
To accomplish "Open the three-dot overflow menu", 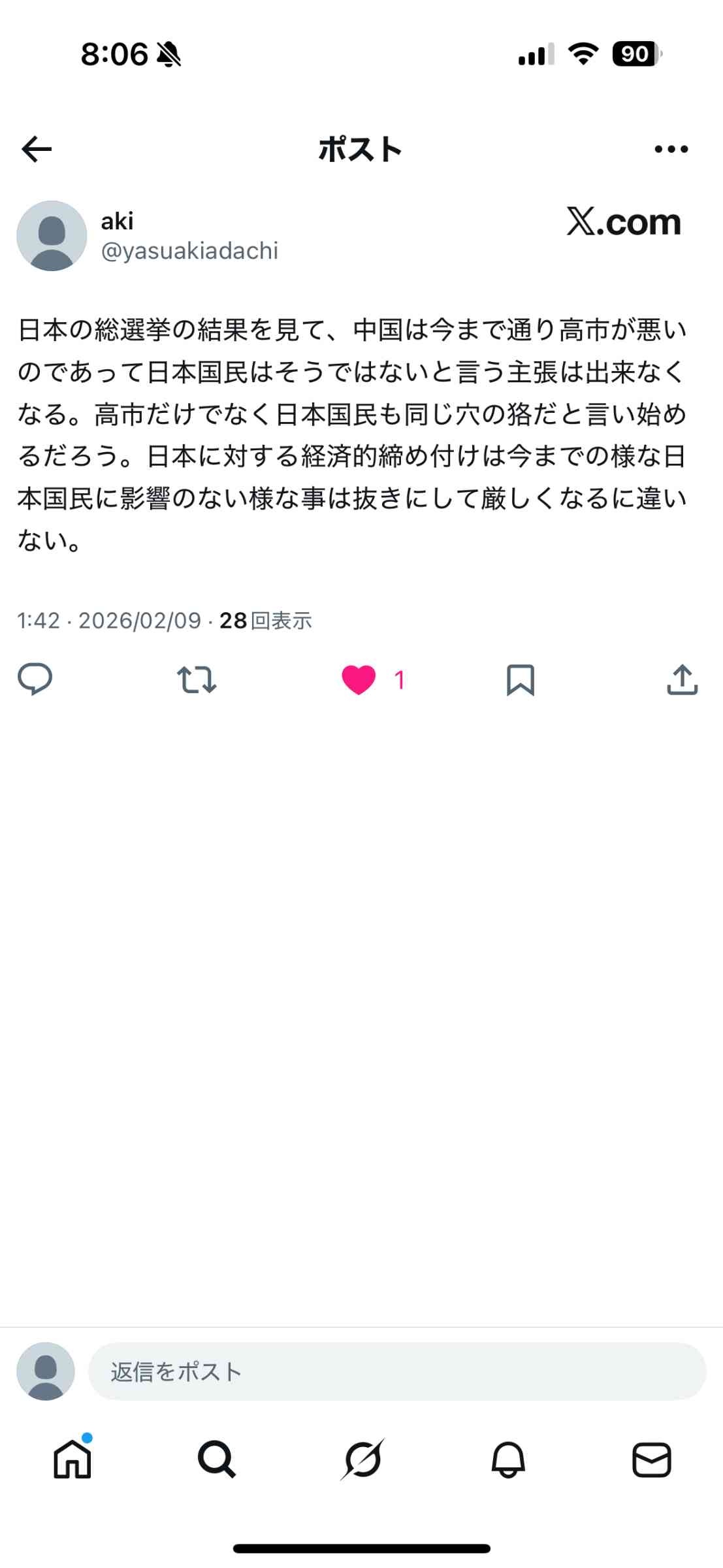I will (x=671, y=150).
